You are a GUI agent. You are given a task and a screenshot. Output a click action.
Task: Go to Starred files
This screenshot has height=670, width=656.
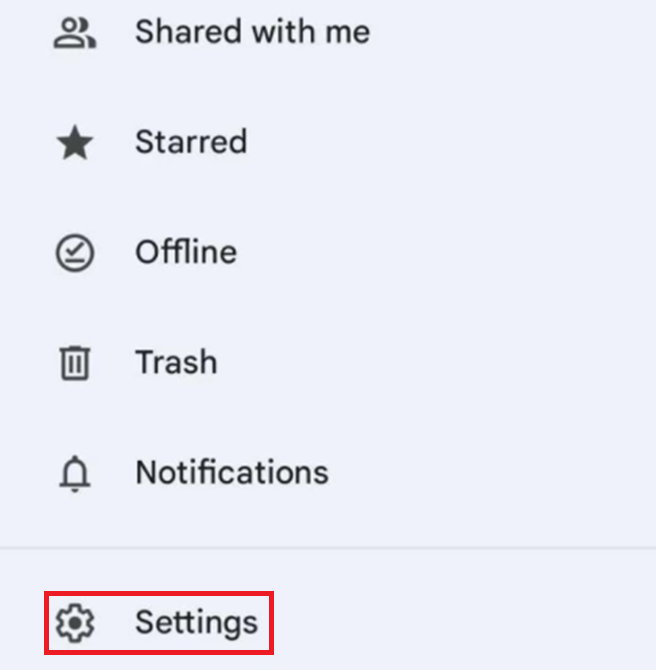pyautogui.click(x=190, y=142)
